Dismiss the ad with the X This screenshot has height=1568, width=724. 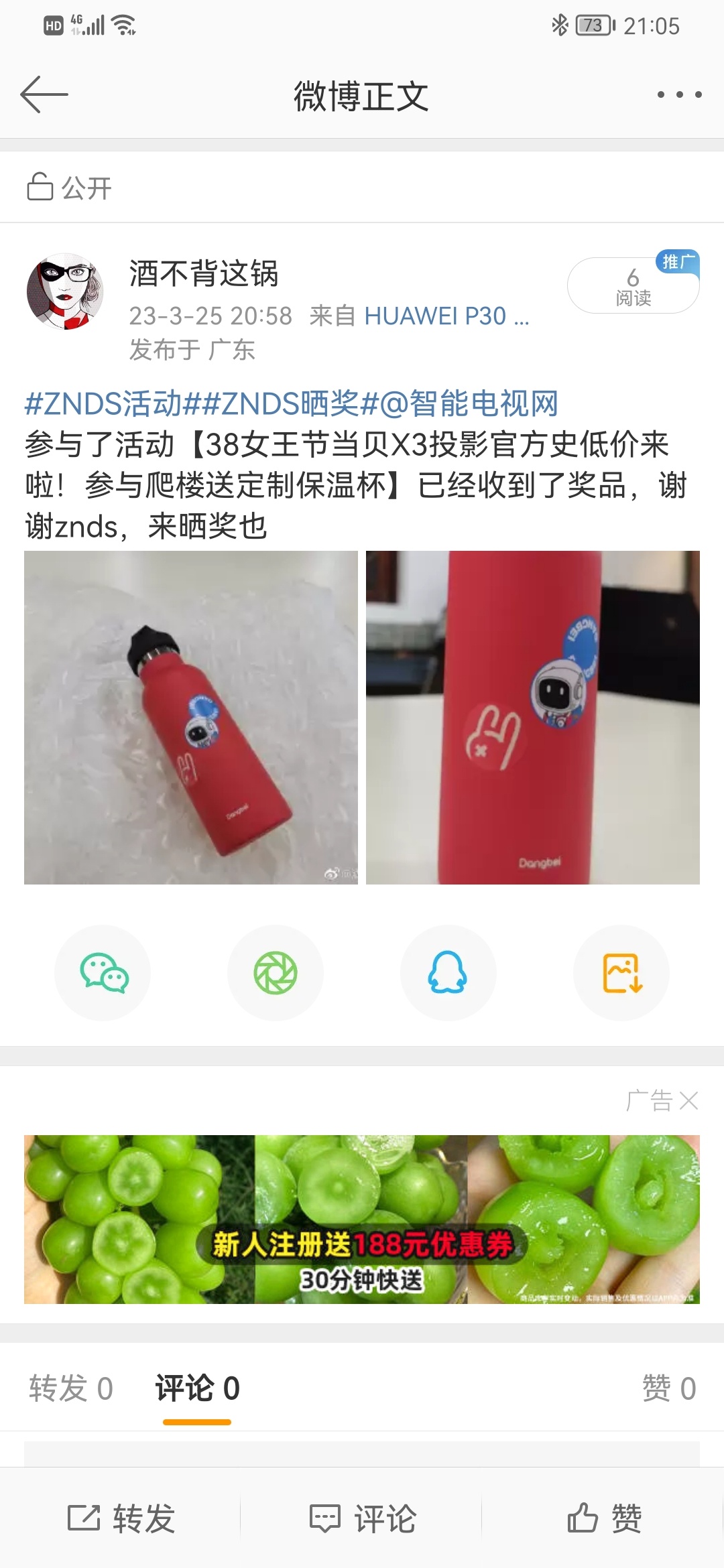pyautogui.click(x=688, y=1100)
